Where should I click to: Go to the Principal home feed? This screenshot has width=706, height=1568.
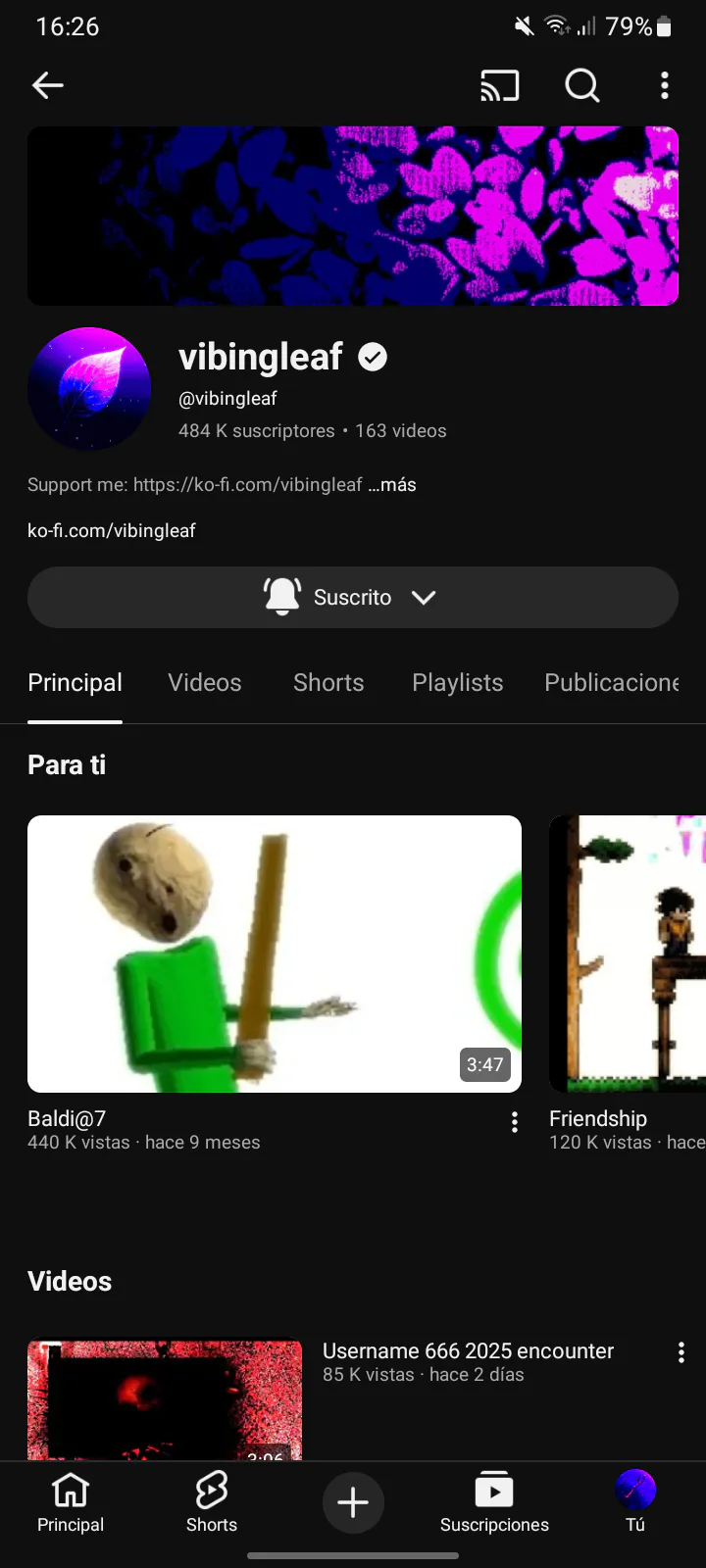pyautogui.click(x=71, y=1502)
